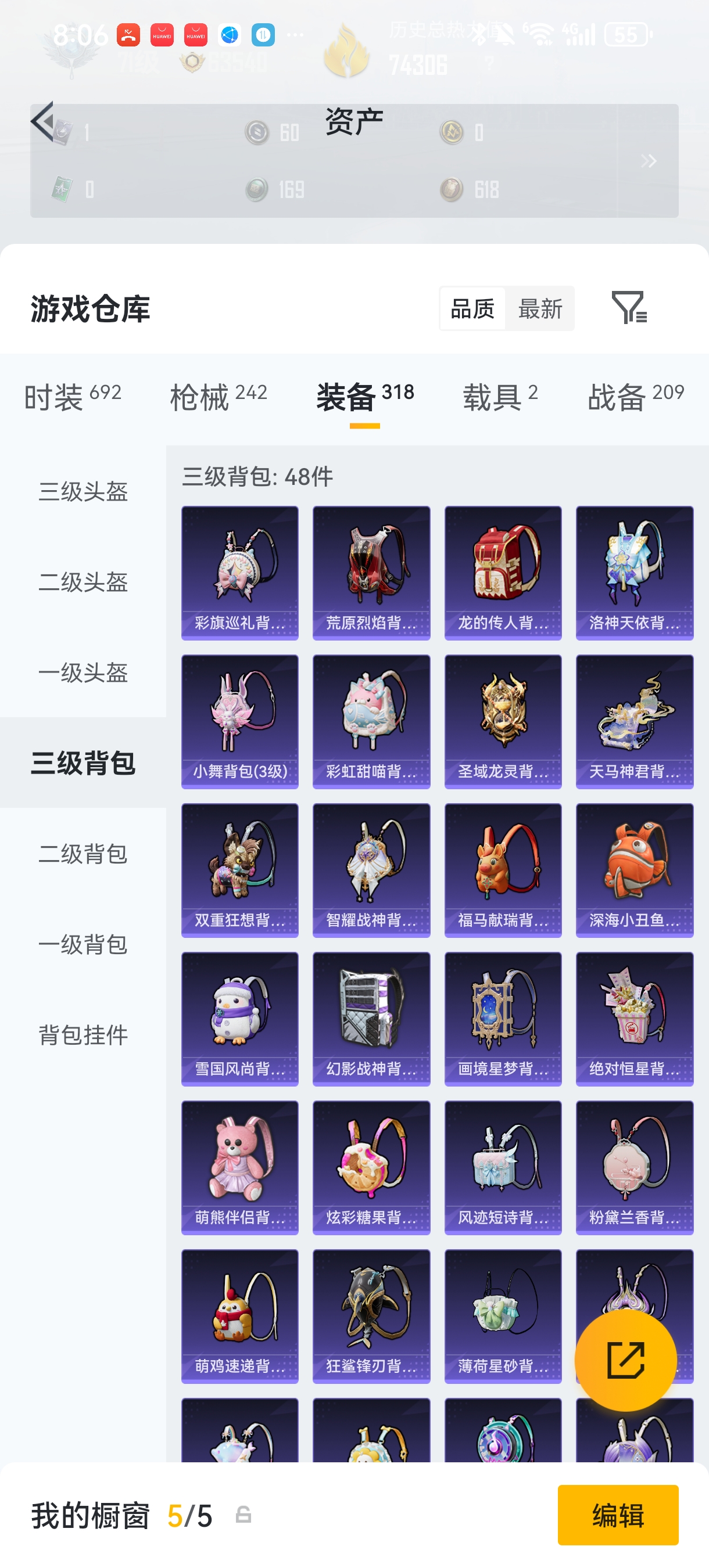Viewport: 709px width, 1568px height.
Task: Click the back arrow on 资产 panel
Action: (41, 122)
